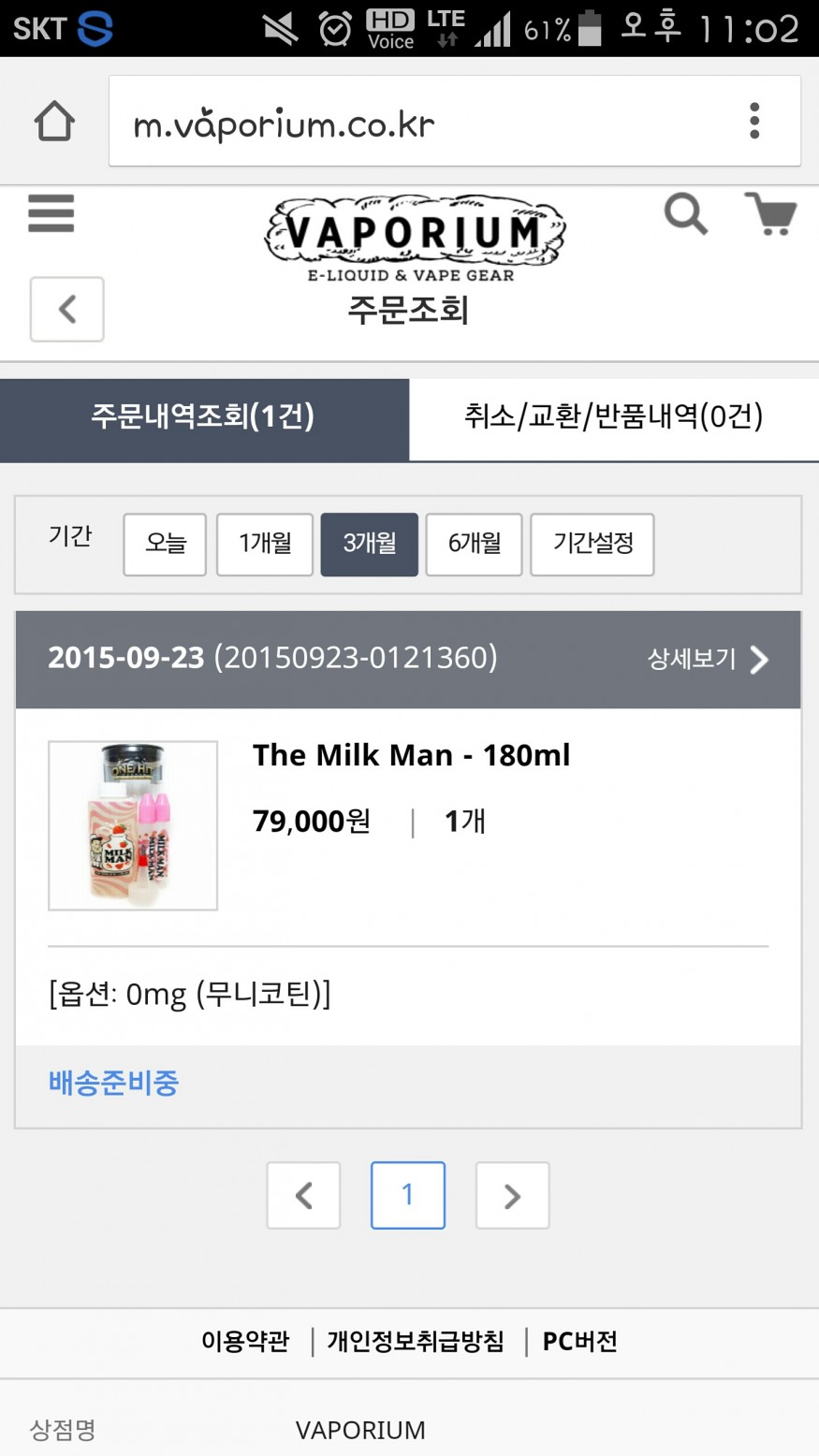Filter orders by 오늘
819x1456 pixels.
165,544
